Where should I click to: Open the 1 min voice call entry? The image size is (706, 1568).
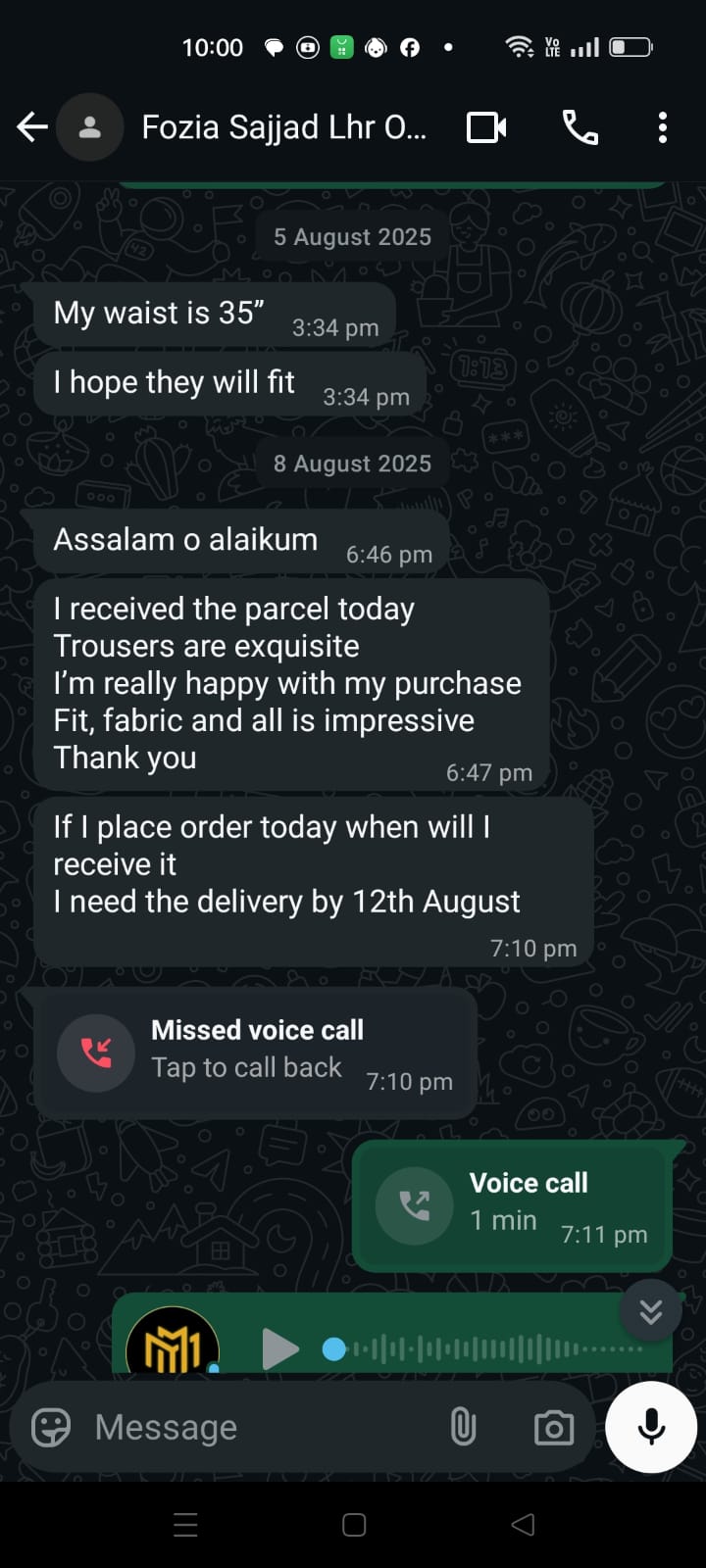point(512,1205)
